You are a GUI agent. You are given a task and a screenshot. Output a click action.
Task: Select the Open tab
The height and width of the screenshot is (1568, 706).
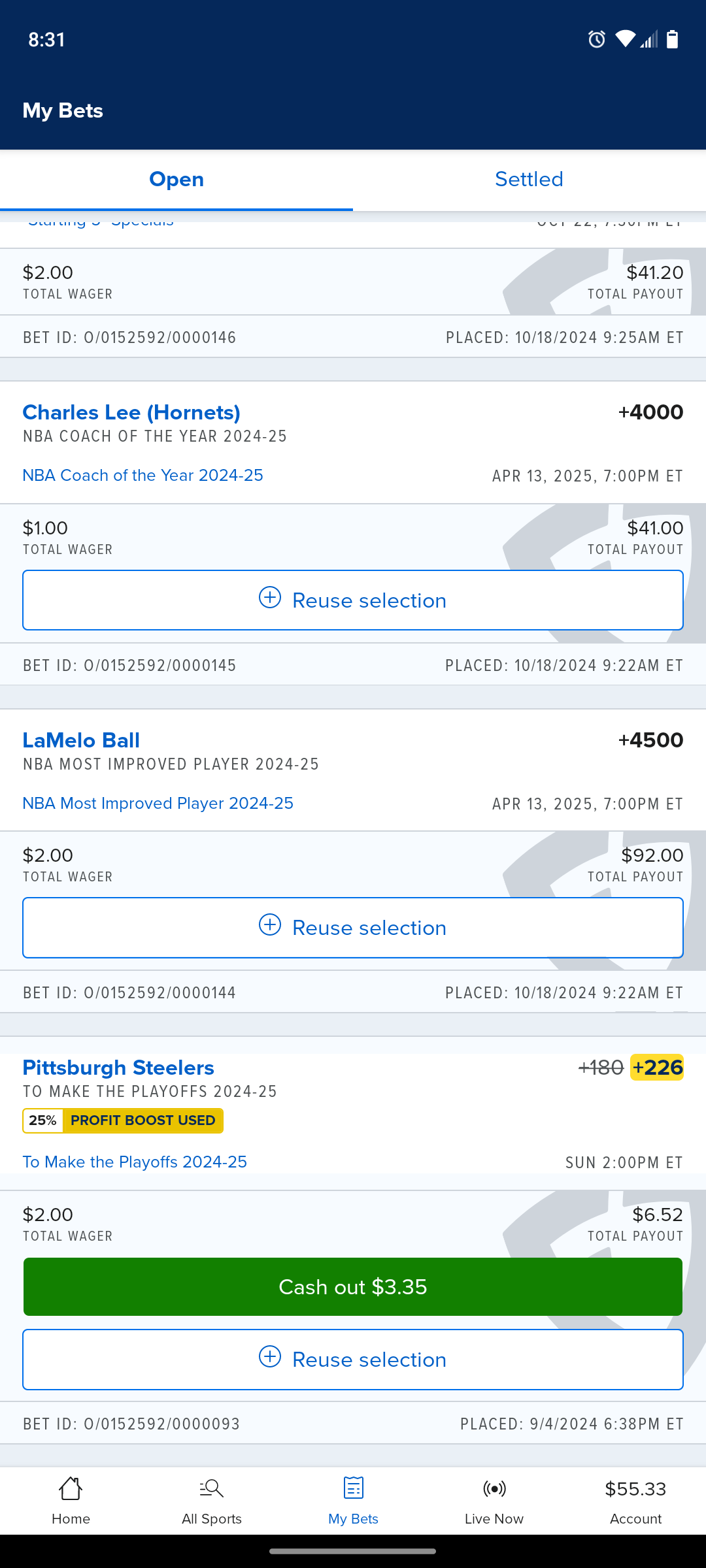click(176, 180)
